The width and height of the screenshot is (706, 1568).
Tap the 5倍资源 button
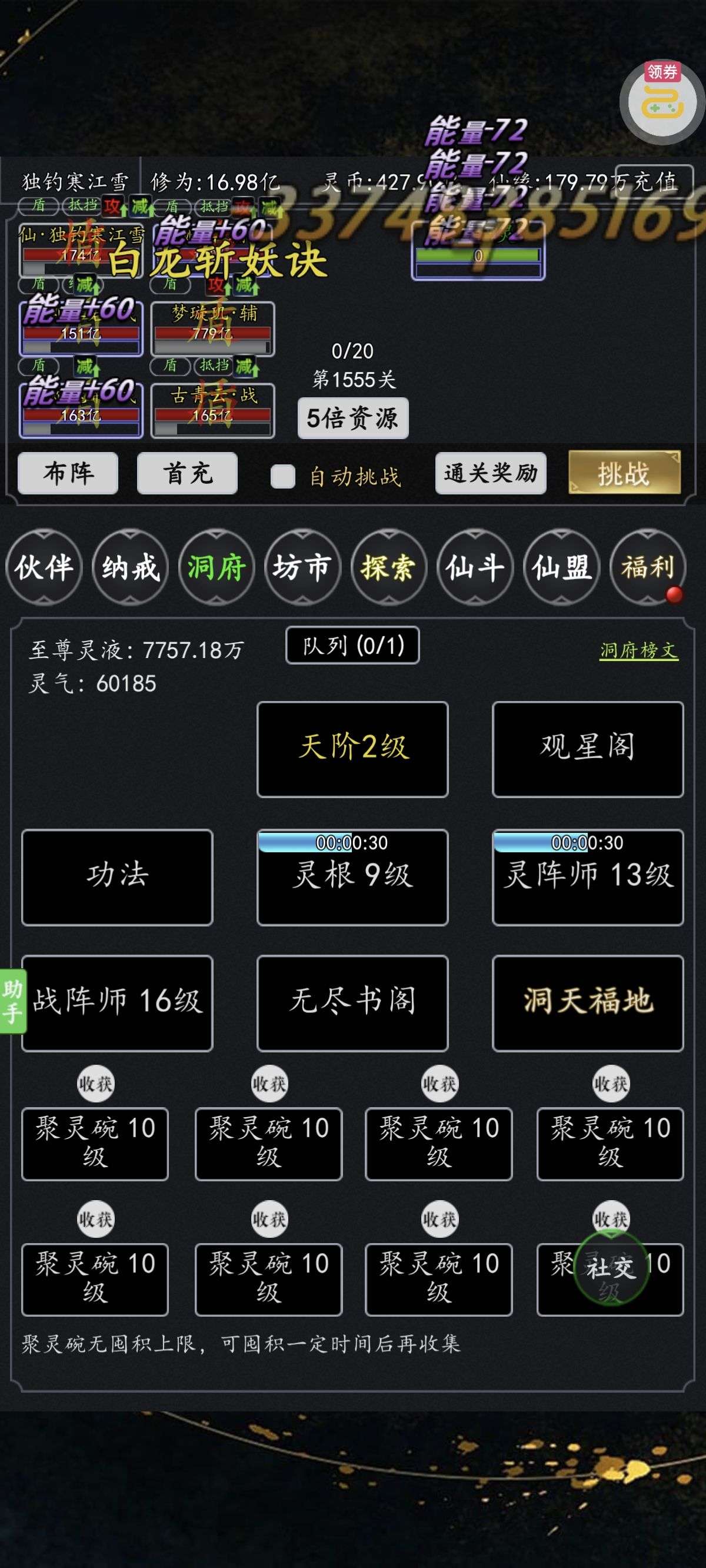coord(352,418)
